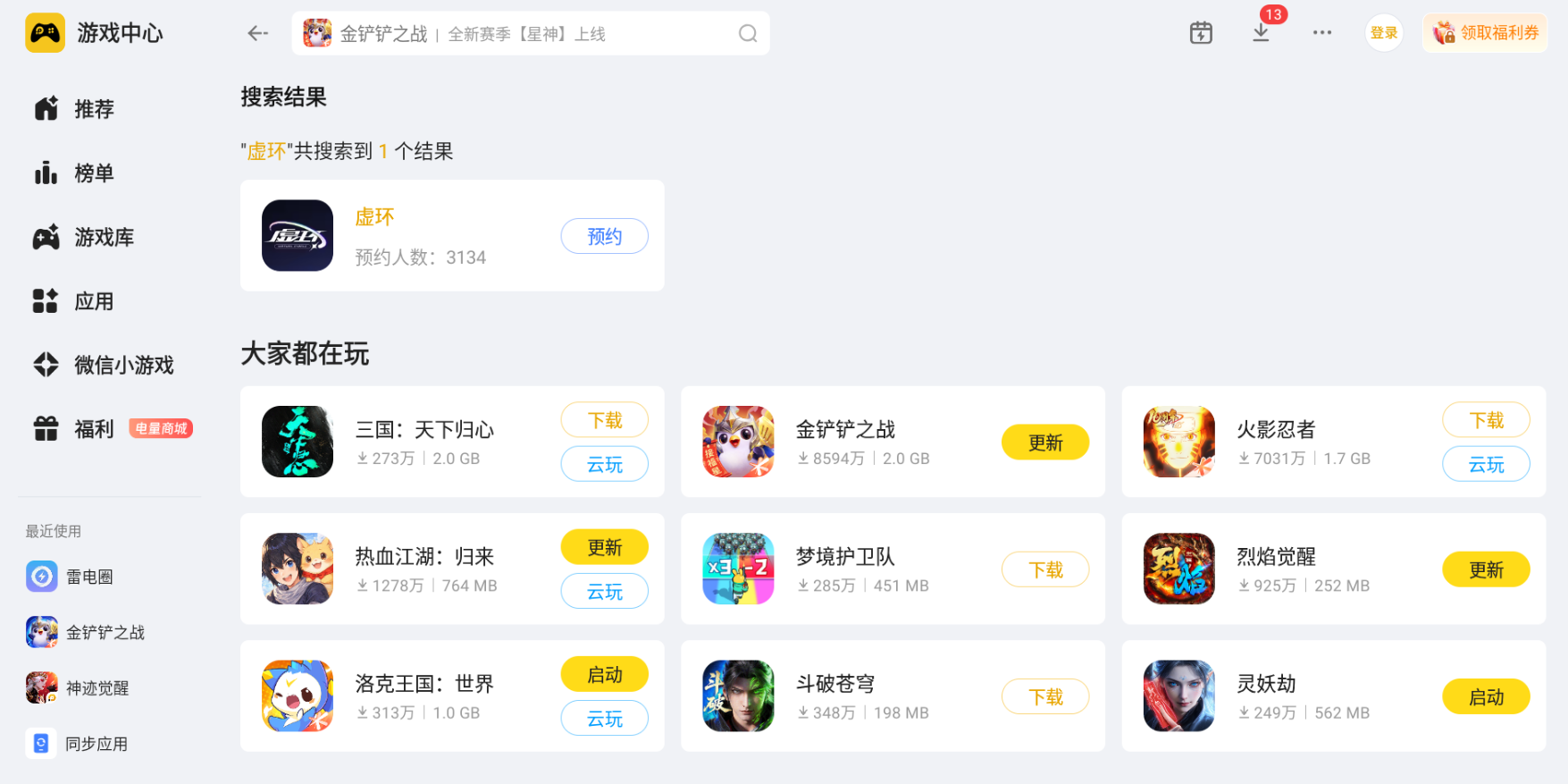This screenshot has width=1568, height=784.
Task: Switch to the 推荐 tab
Action: click(x=93, y=109)
